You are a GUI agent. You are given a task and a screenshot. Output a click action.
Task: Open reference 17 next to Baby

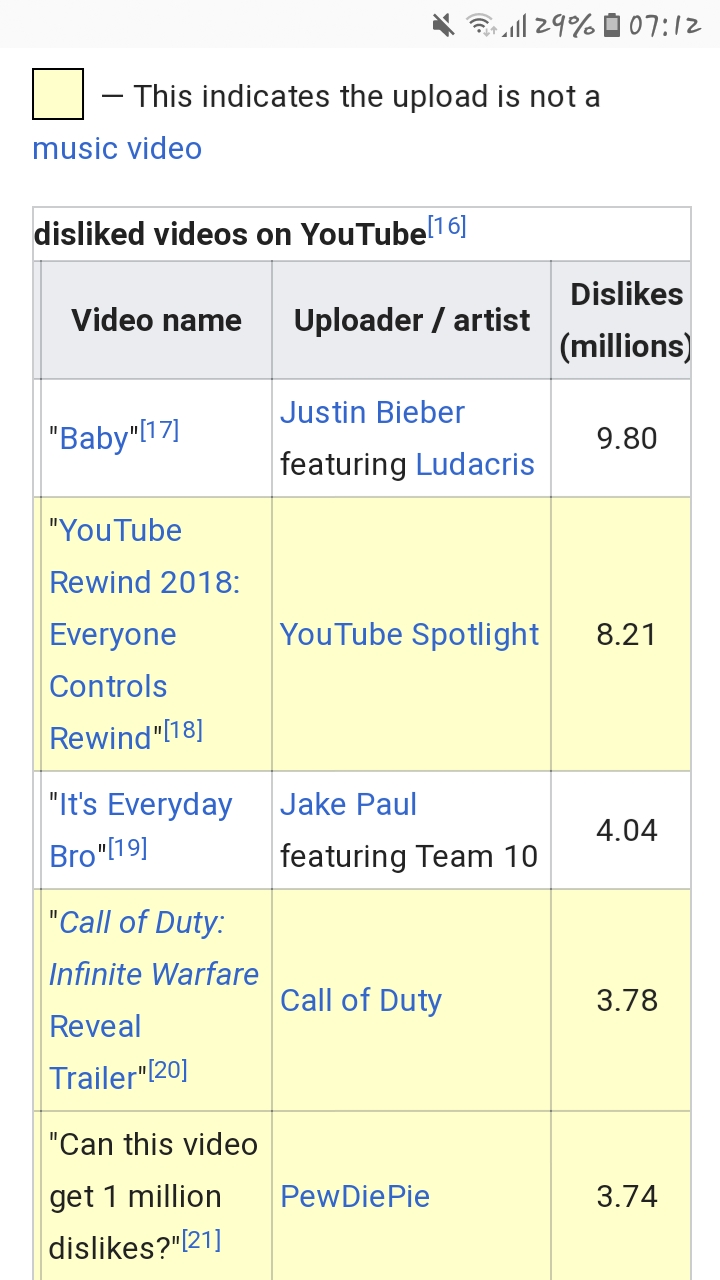(x=159, y=431)
